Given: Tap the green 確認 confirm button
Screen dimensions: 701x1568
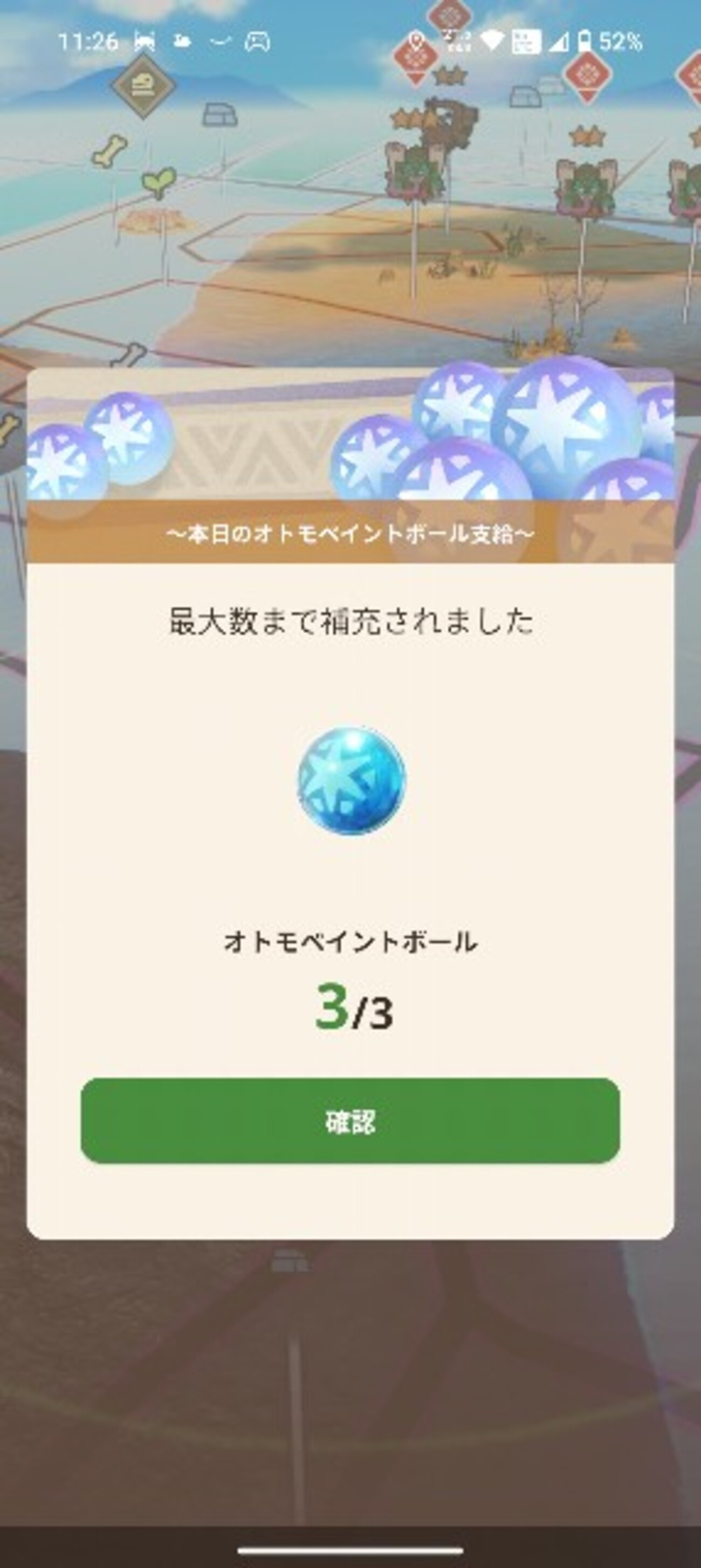Looking at the screenshot, I should (x=350, y=1120).
